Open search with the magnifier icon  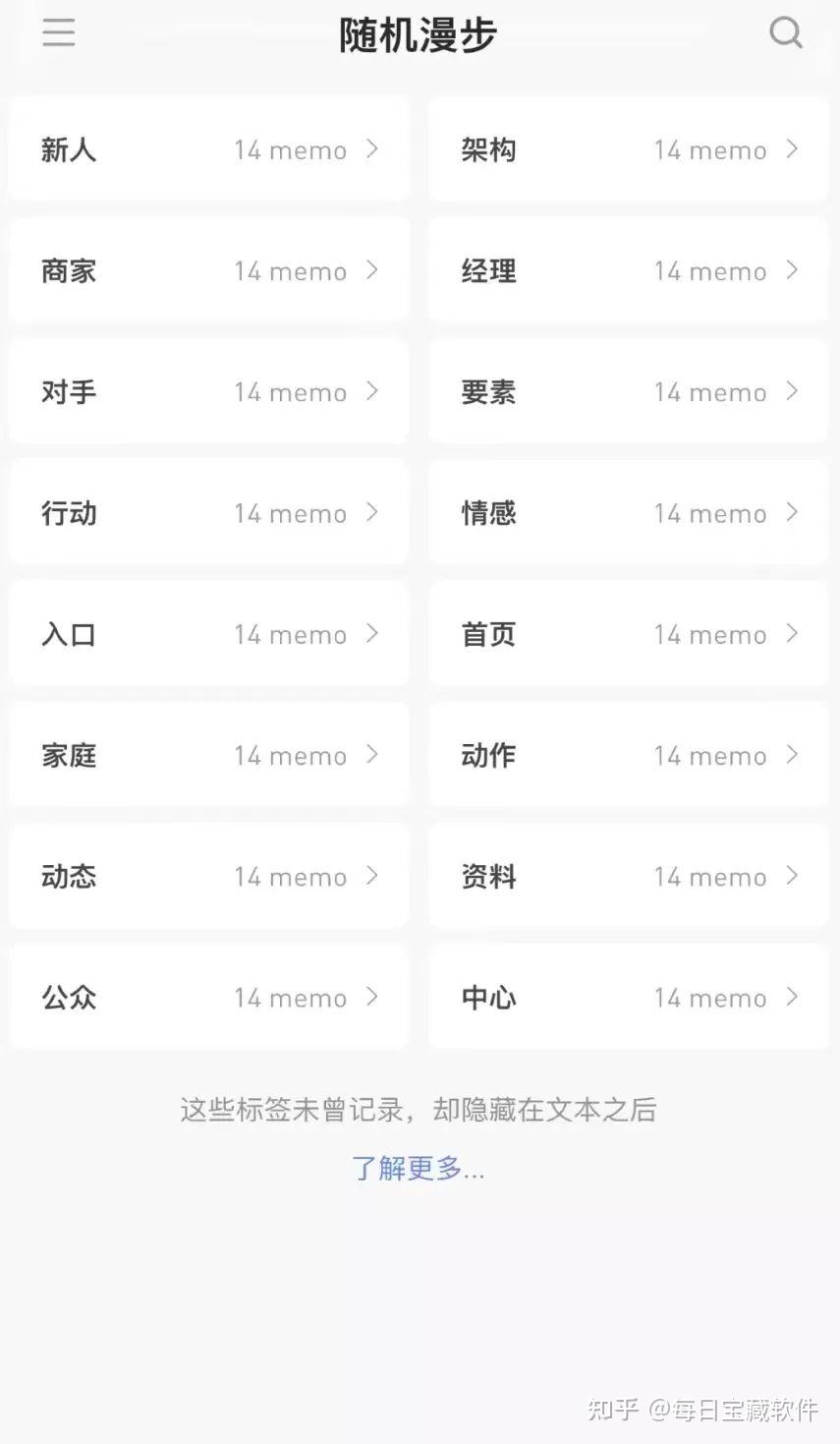[785, 33]
